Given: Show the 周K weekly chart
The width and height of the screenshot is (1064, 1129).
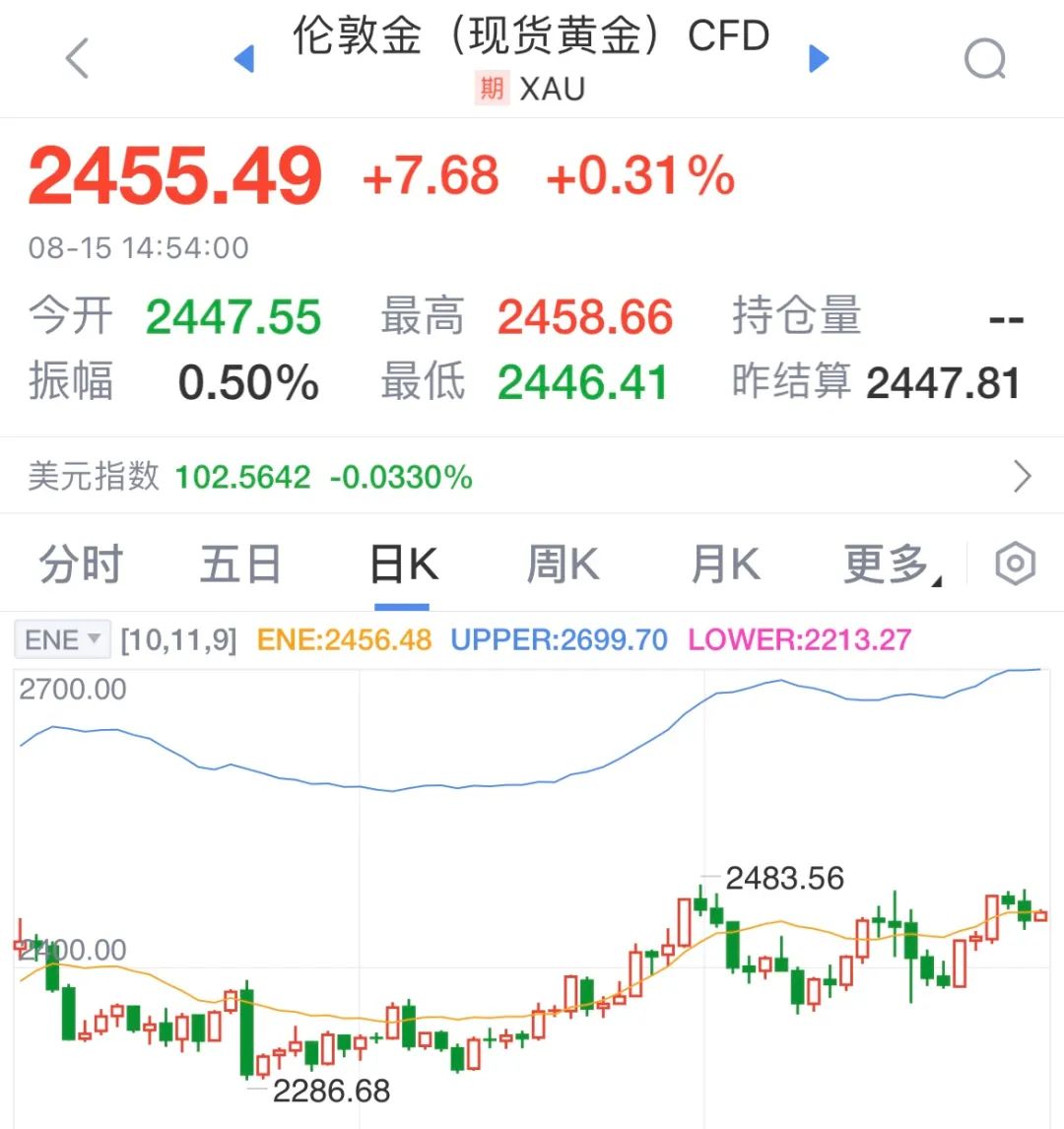Looking at the screenshot, I should tap(563, 565).
